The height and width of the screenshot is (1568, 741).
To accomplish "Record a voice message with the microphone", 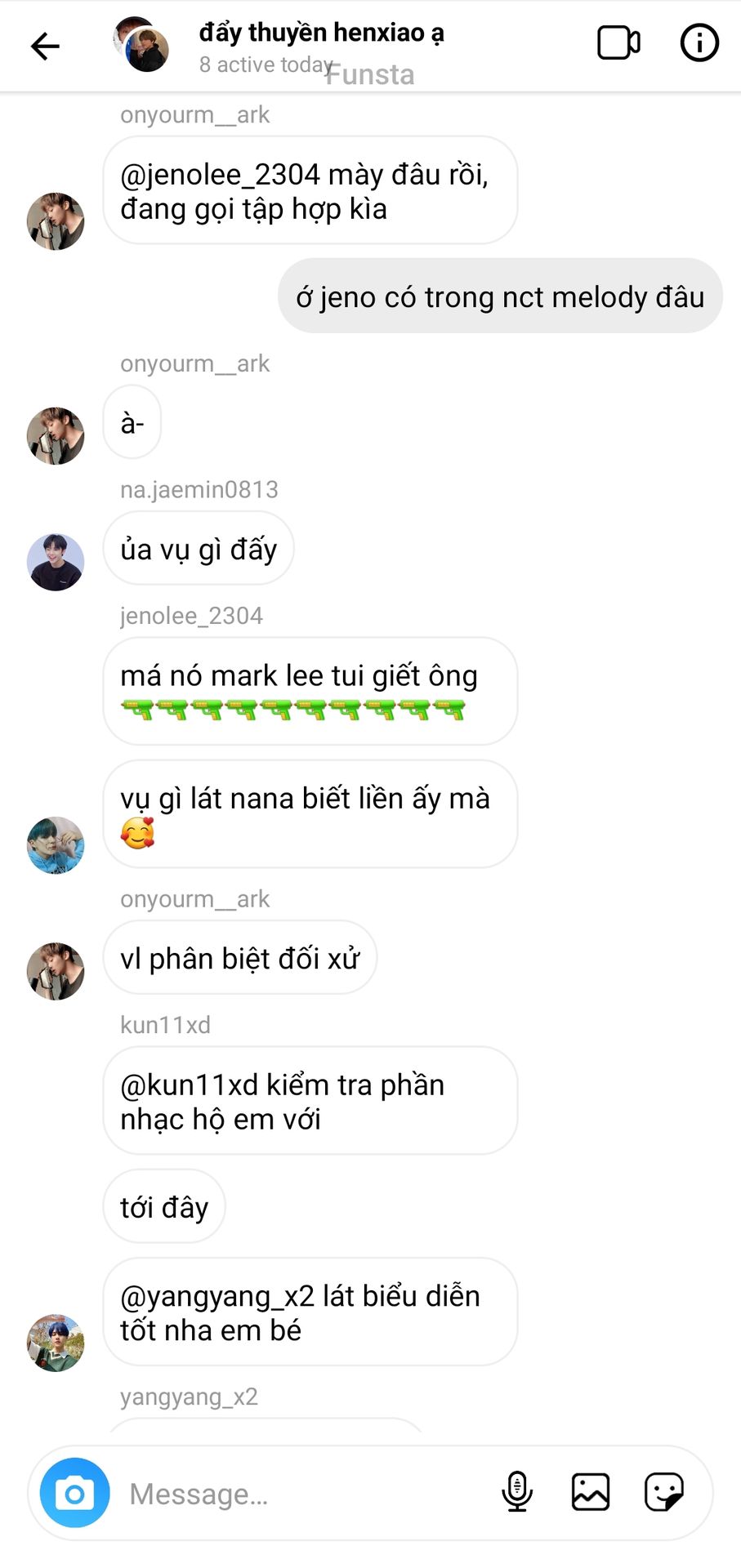I will [x=517, y=1492].
